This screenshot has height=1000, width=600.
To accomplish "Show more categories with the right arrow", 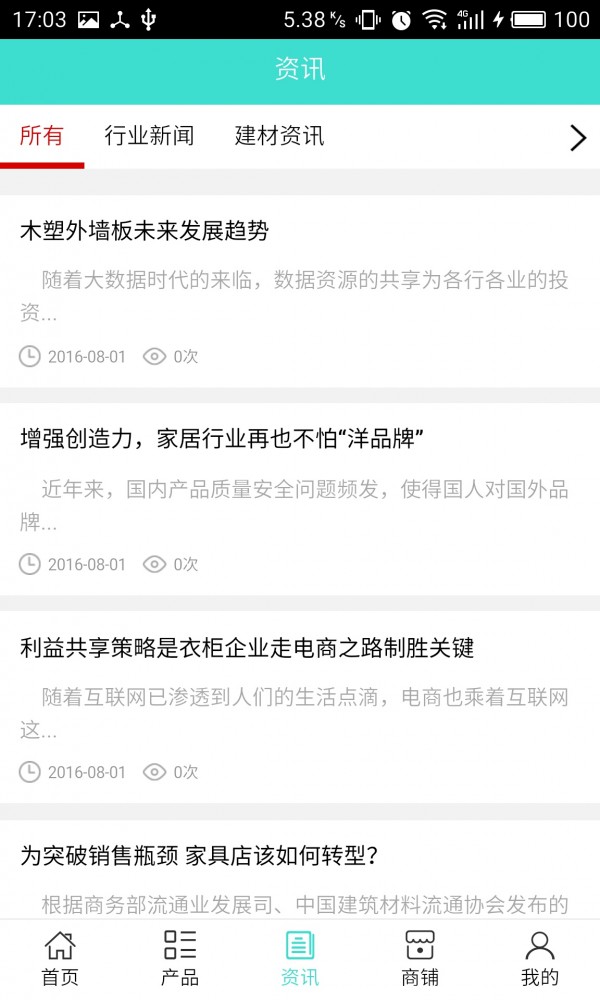I will (x=577, y=138).
